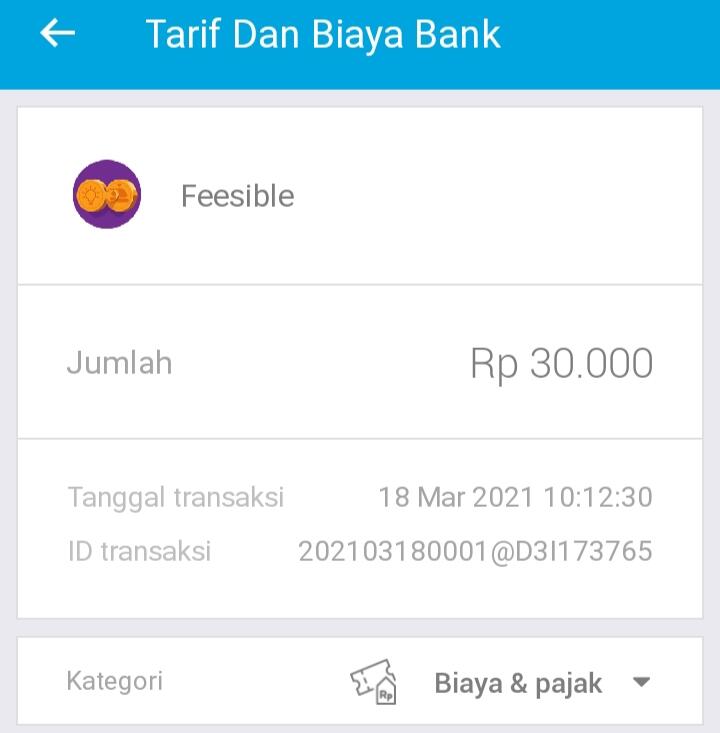Click the Jumlah label
Screen dimensions: 720x733
[x=118, y=363]
